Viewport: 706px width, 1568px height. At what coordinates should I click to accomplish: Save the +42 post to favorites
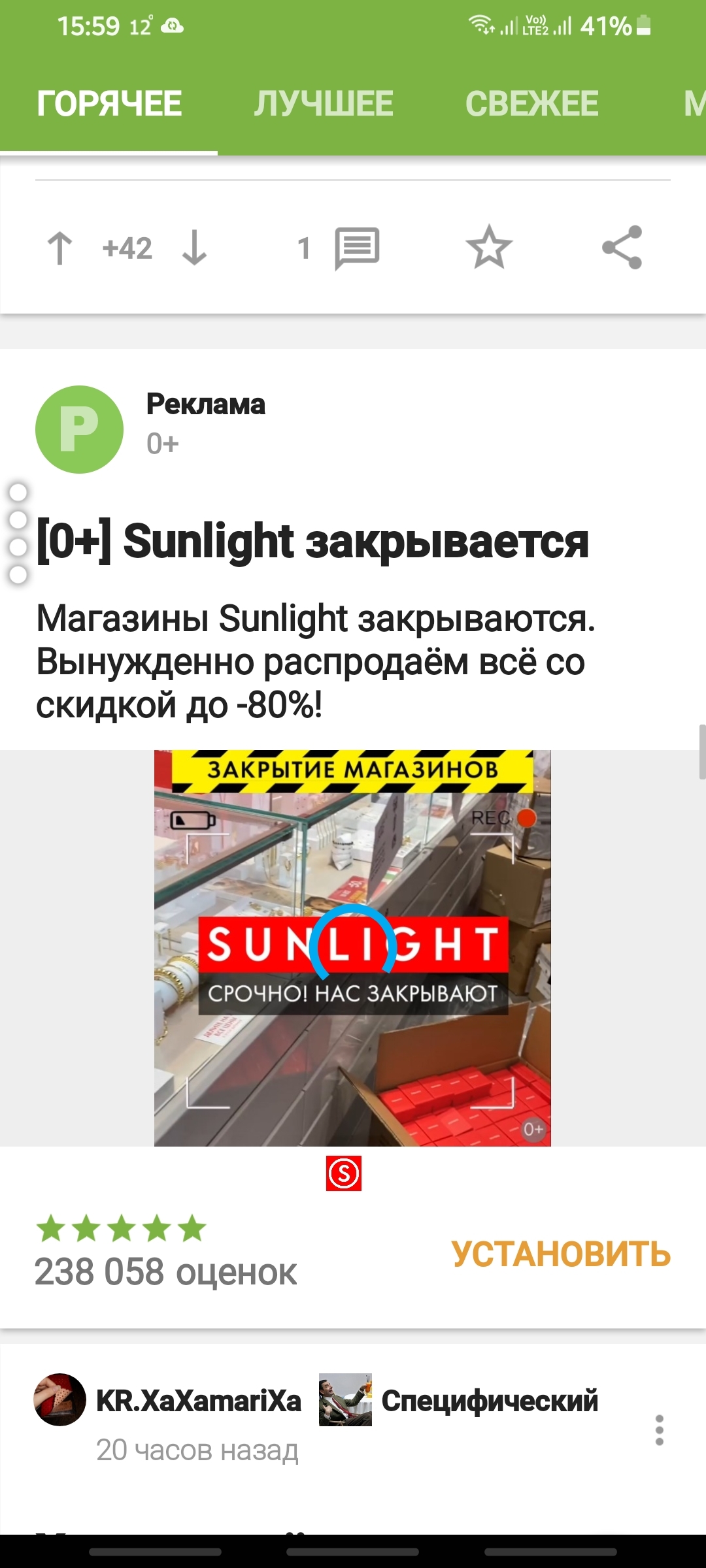pos(489,248)
